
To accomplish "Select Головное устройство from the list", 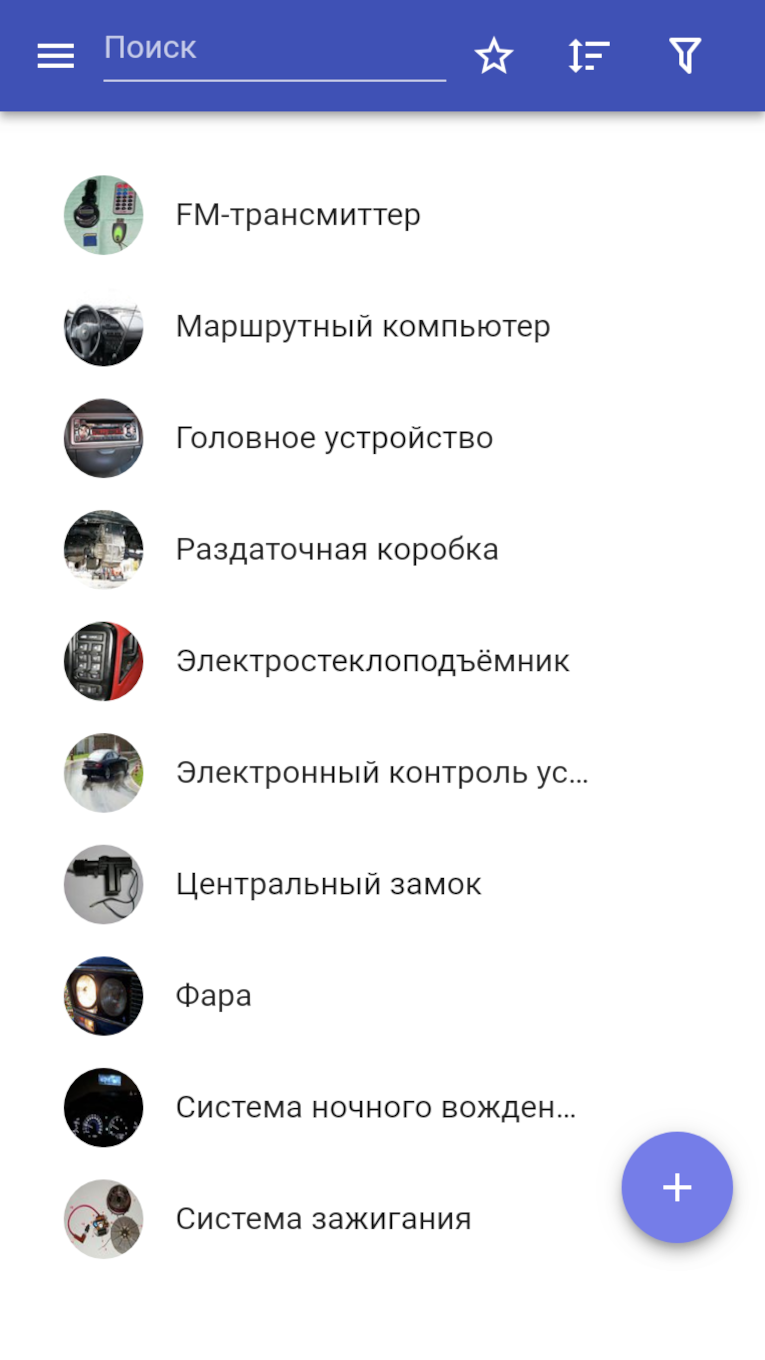I will point(382,438).
